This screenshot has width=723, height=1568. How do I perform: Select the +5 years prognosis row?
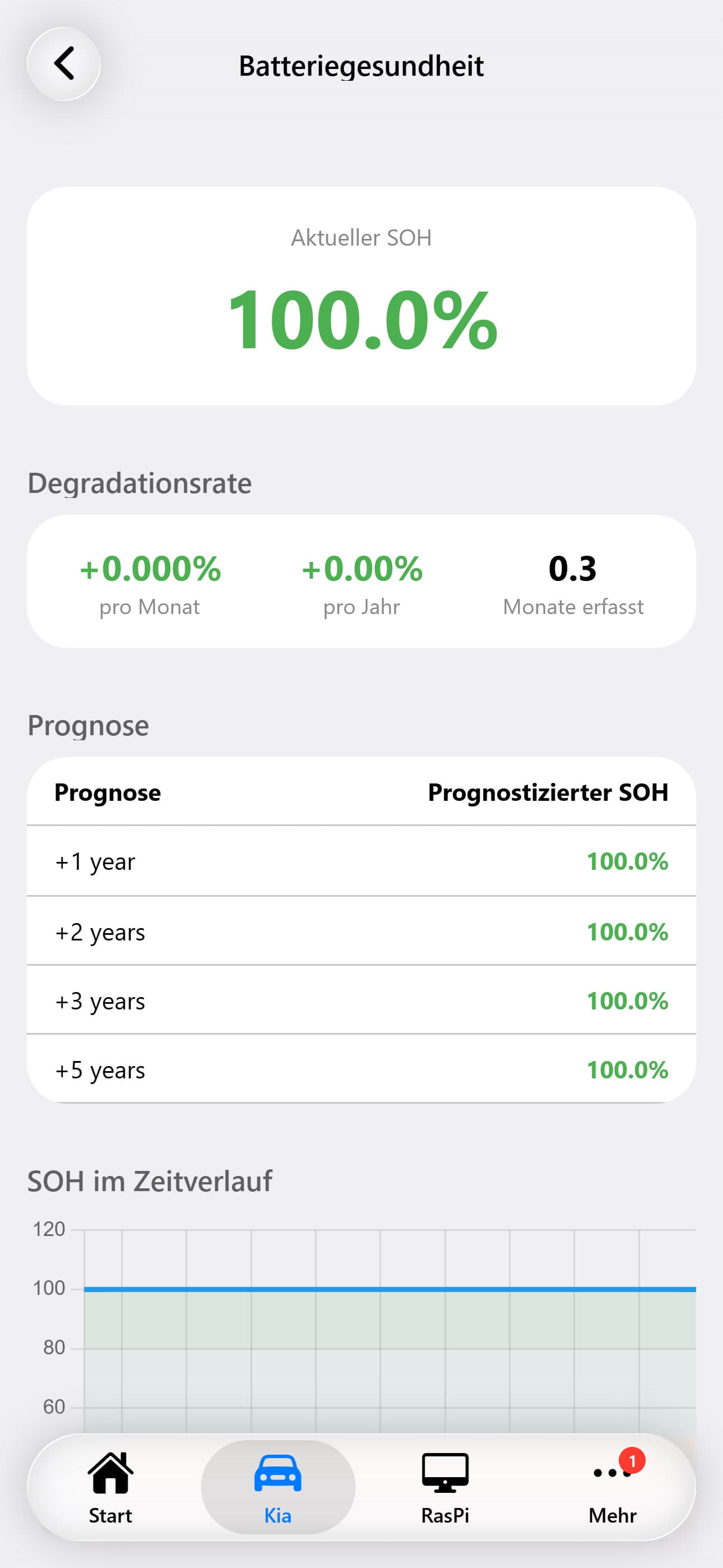point(361,1069)
